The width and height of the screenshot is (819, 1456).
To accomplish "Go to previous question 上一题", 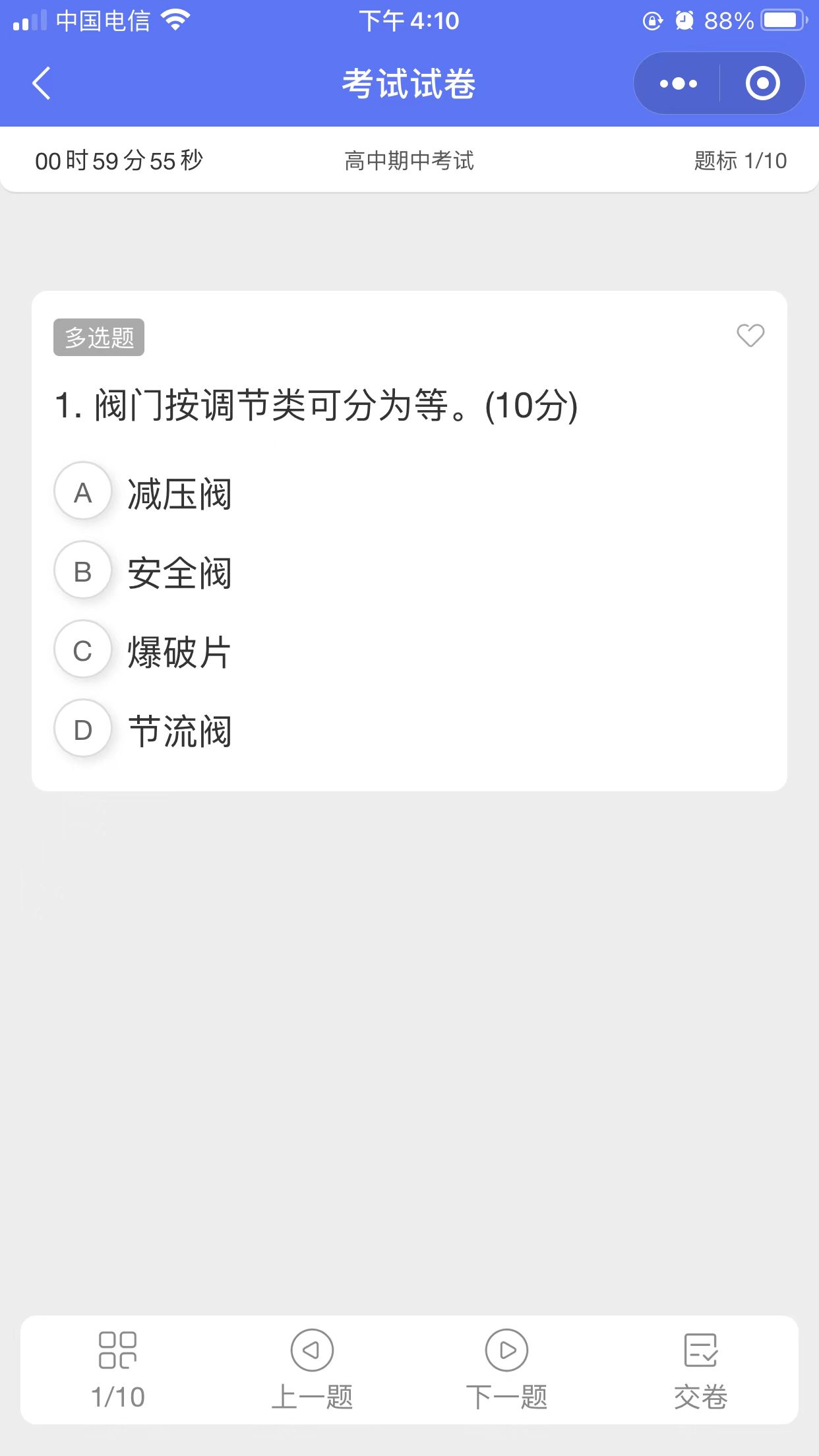I will [312, 1369].
